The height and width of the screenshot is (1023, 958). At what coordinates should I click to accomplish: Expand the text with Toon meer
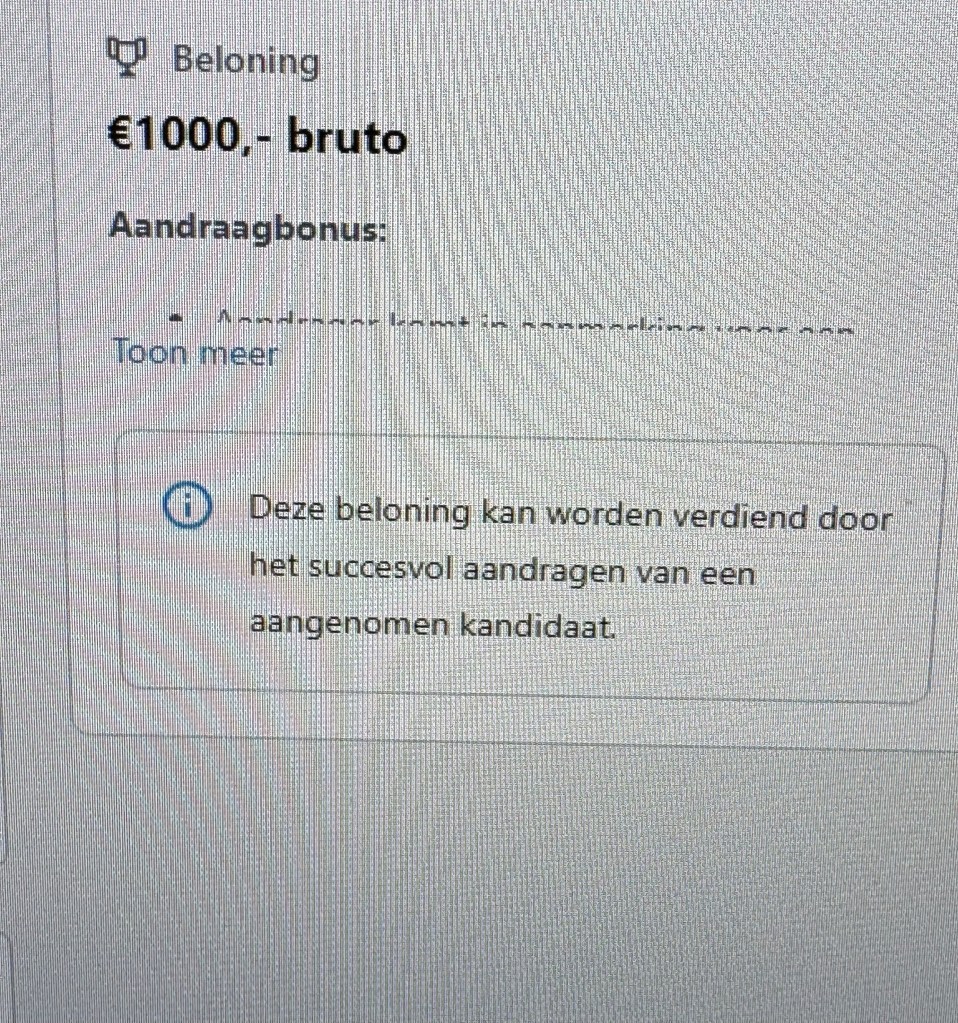click(195, 353)
